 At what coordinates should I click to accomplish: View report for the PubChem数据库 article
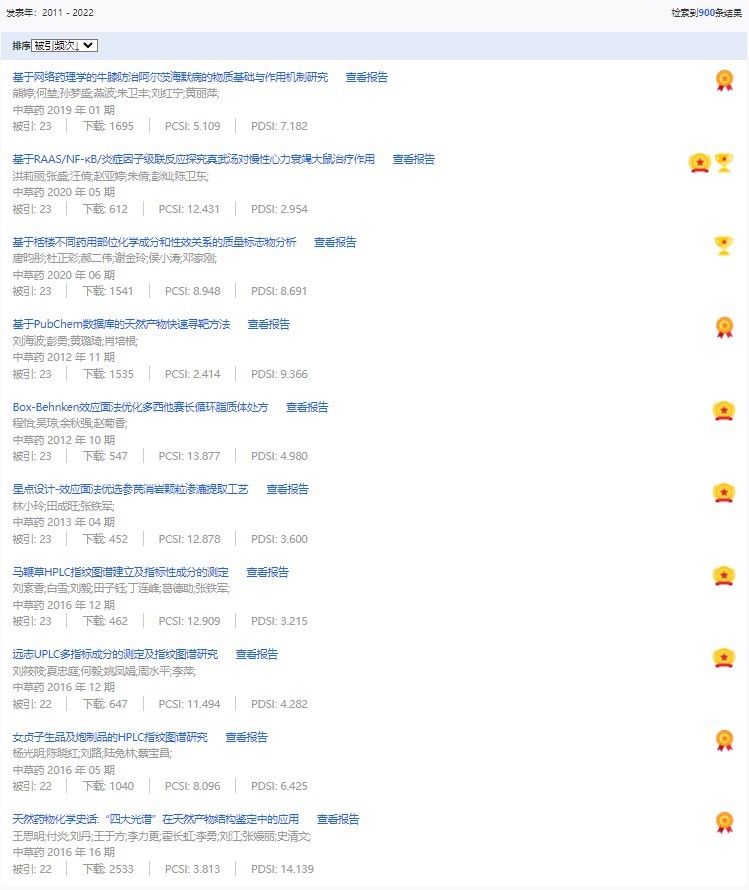click(x=268, y=324)
